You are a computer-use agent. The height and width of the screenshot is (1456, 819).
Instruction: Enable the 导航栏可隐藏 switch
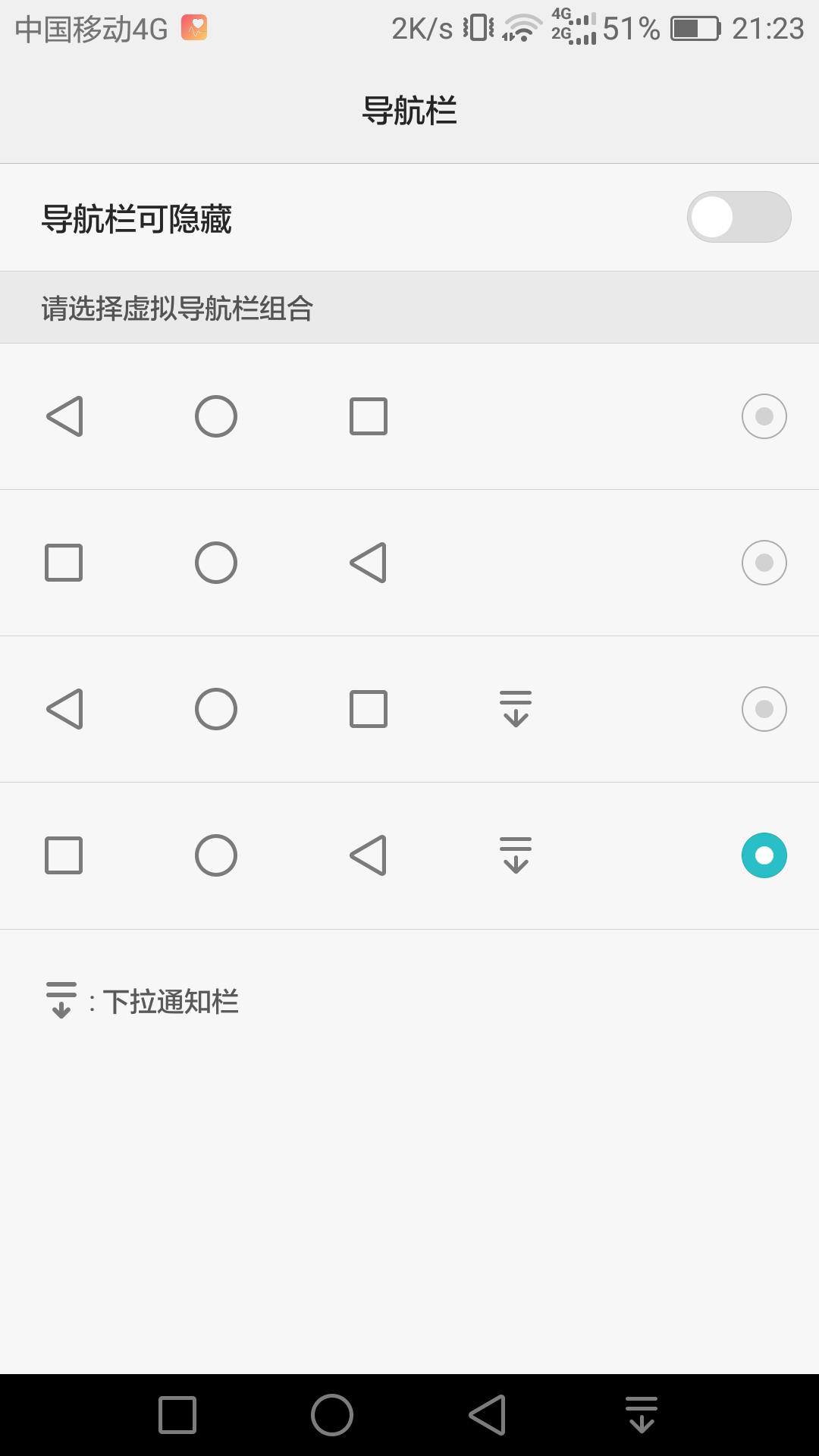coord(739,218)
